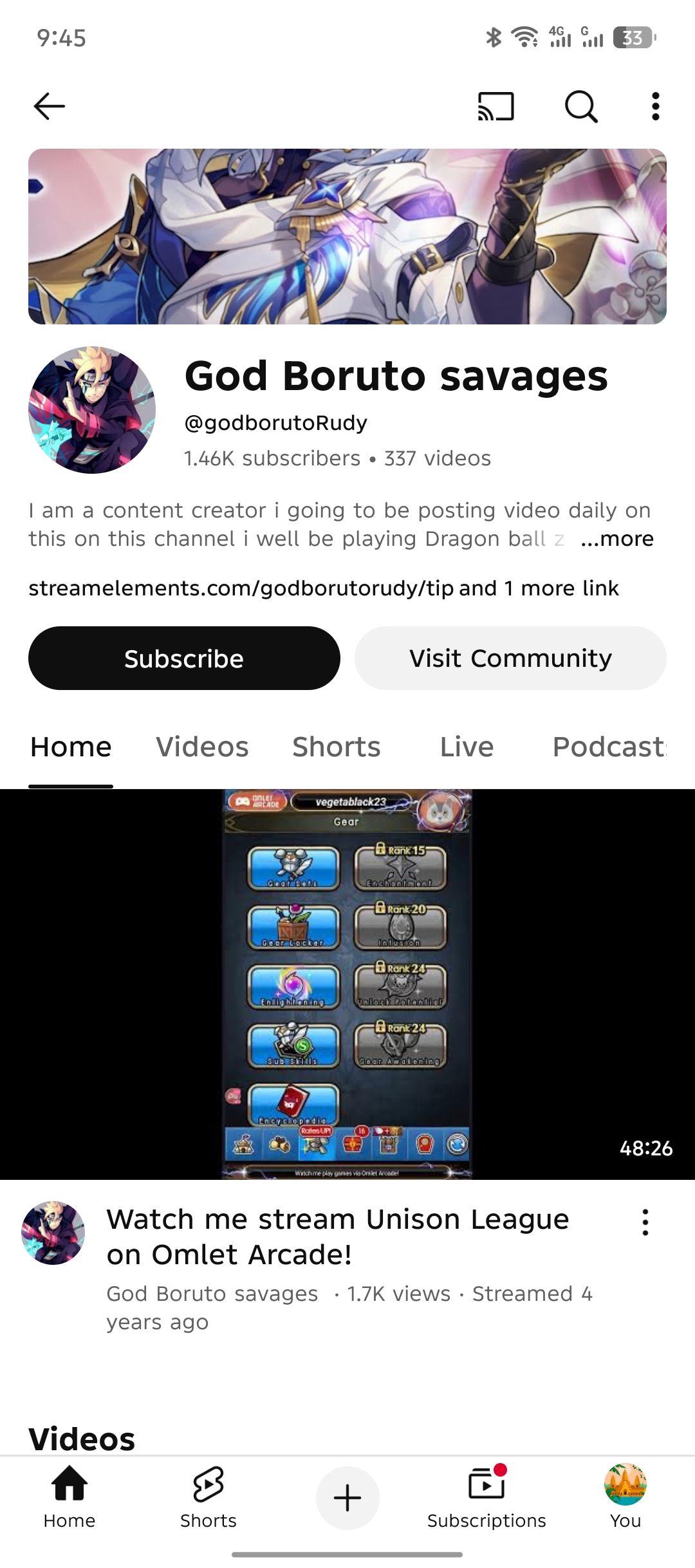Open the cast to device icon
Screen dimensions: 695x1568
(496, 106)
